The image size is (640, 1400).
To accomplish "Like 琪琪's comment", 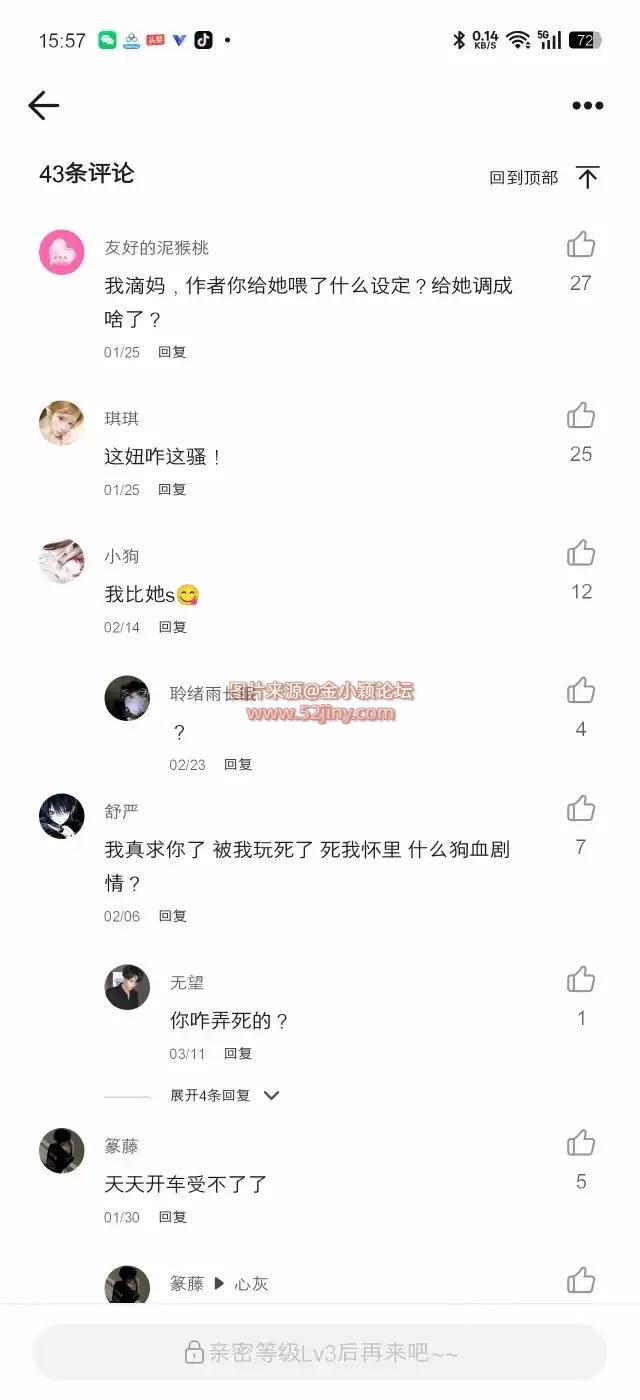I will (x=581, y=416).
